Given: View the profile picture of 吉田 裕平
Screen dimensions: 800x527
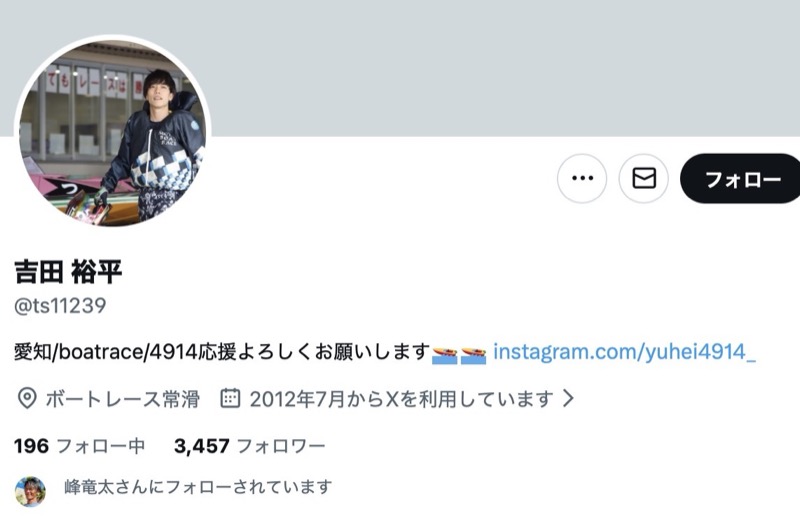Looking at the screenshot, I should pyautogui.click(x=112, y=133).
